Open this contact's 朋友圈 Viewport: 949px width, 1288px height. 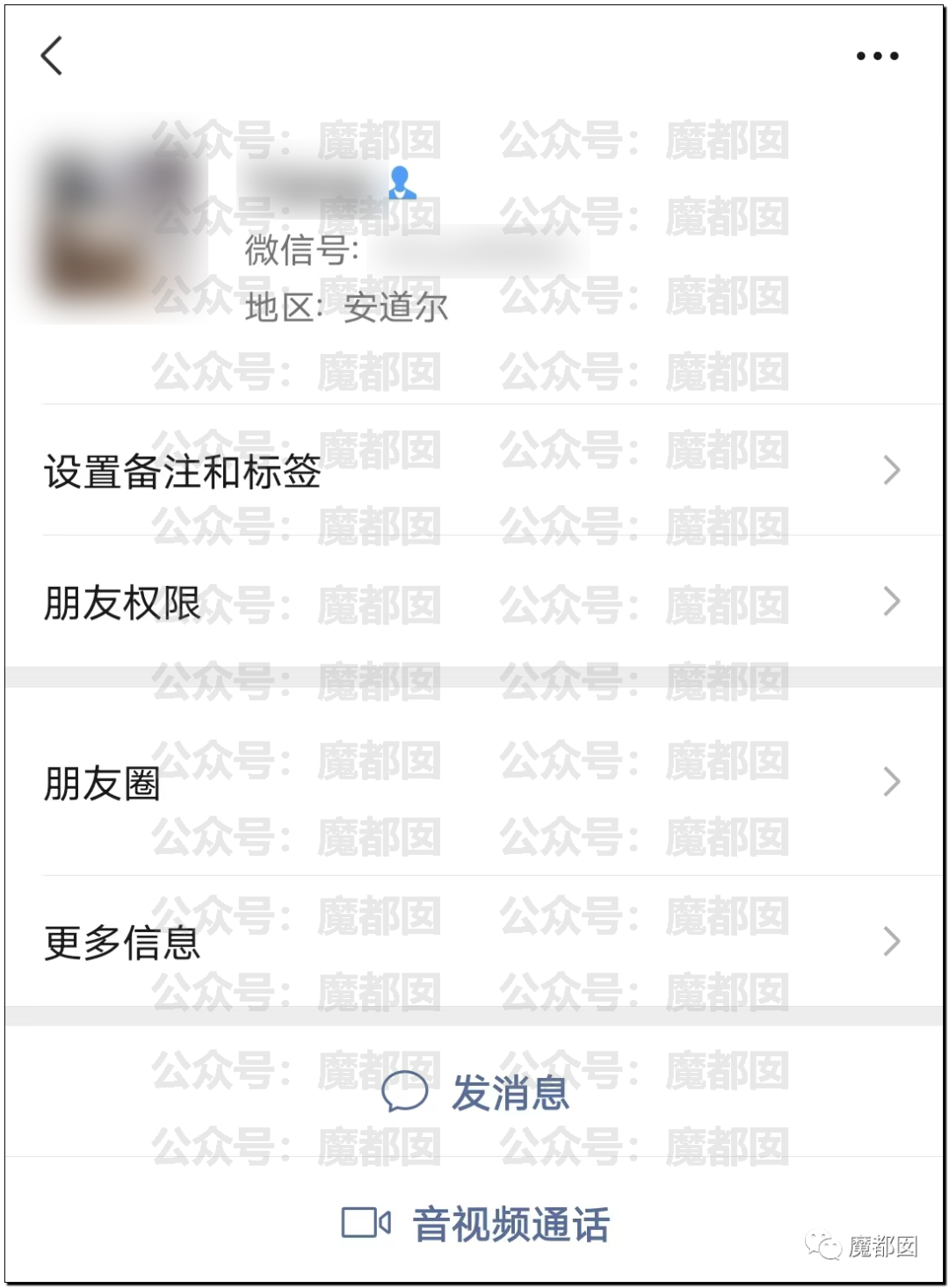[474, 782]
